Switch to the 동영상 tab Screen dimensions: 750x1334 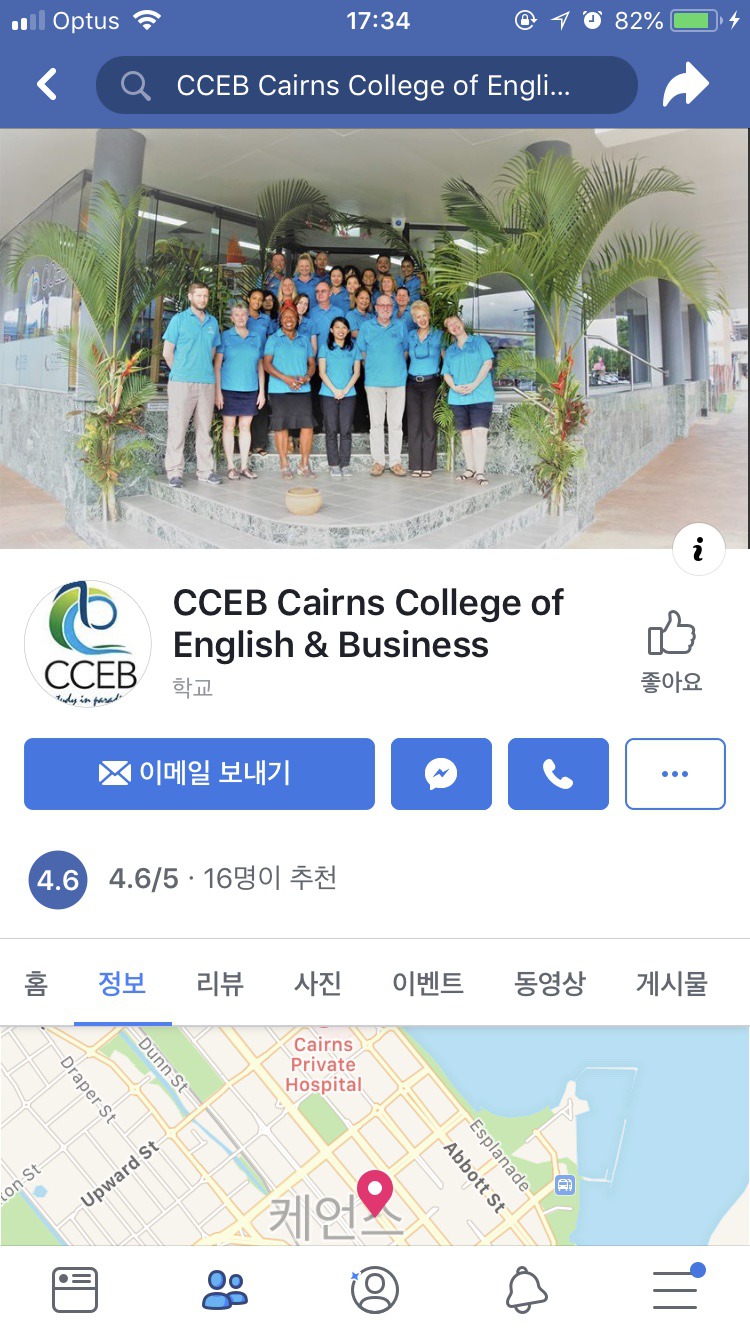pyautogui.click(x=550, y=983)
